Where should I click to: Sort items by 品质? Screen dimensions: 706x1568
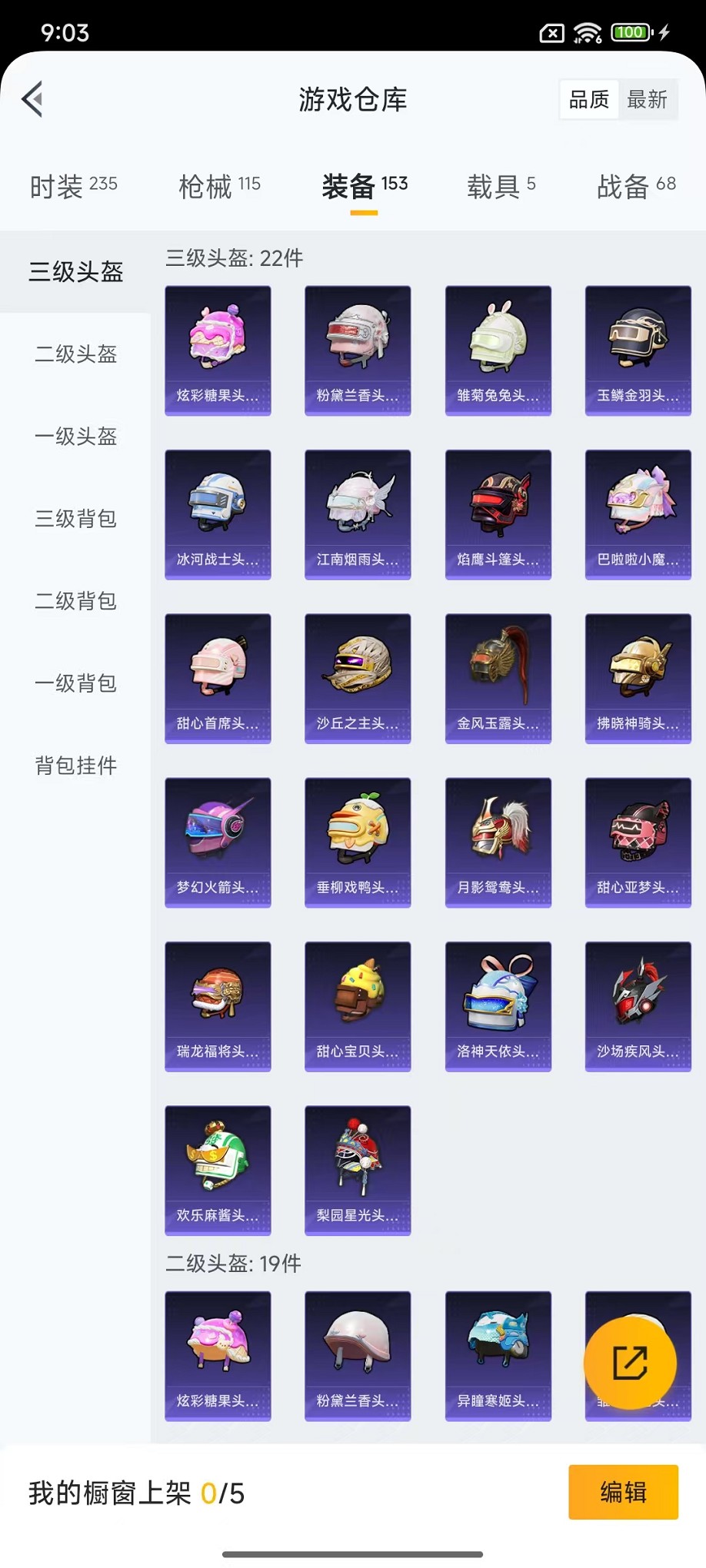pos(589,99)
